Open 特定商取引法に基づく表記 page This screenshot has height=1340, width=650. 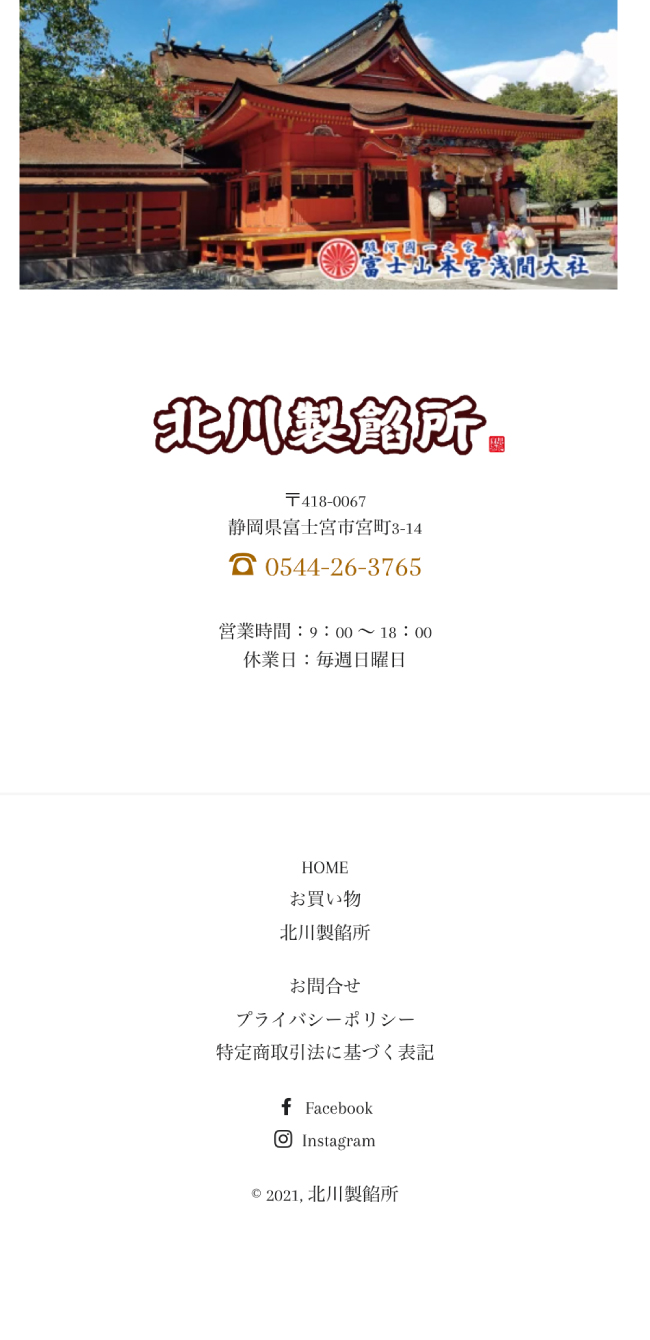325,1052
